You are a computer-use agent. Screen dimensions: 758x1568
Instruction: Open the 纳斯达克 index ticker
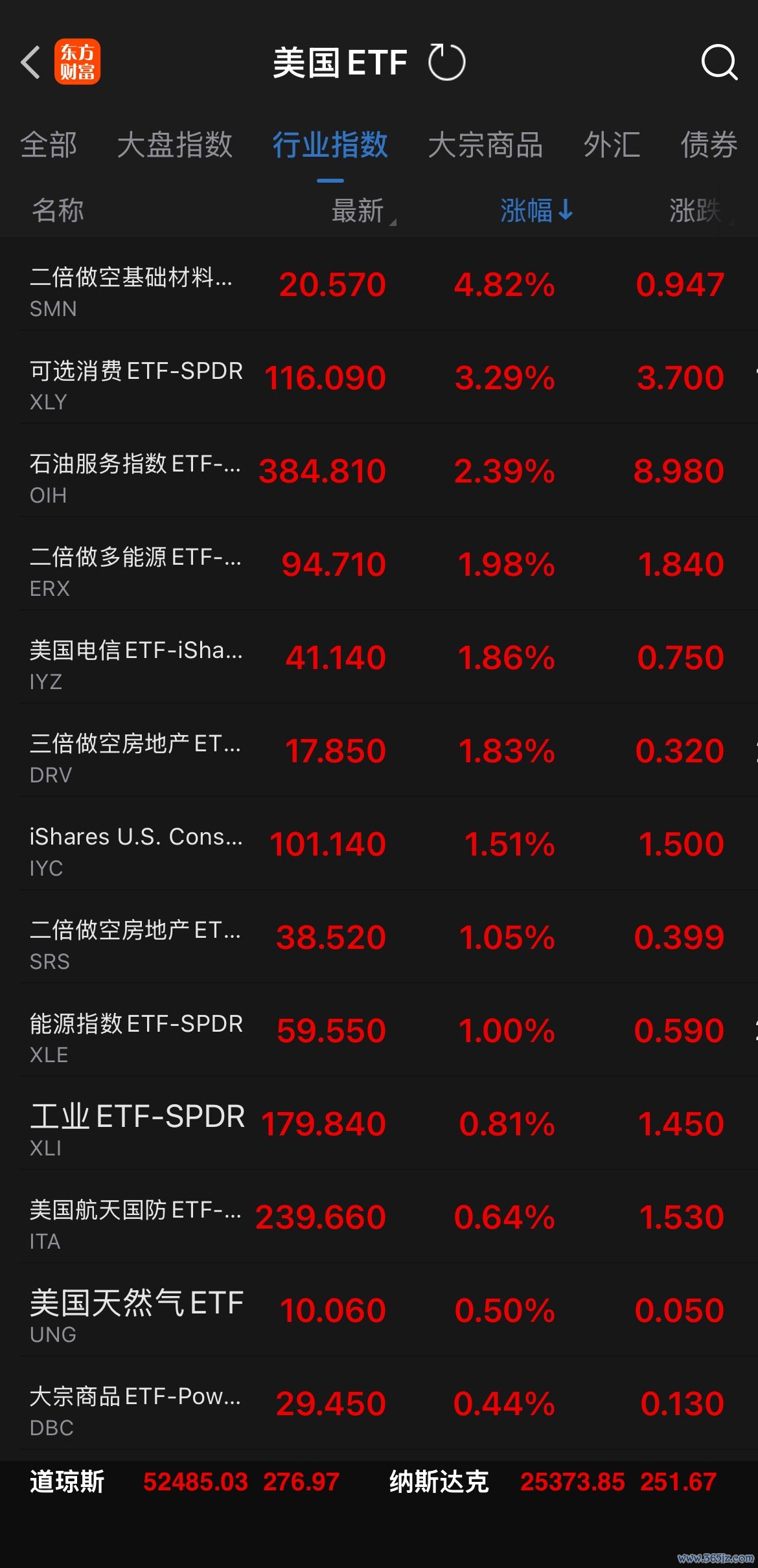553,1481
